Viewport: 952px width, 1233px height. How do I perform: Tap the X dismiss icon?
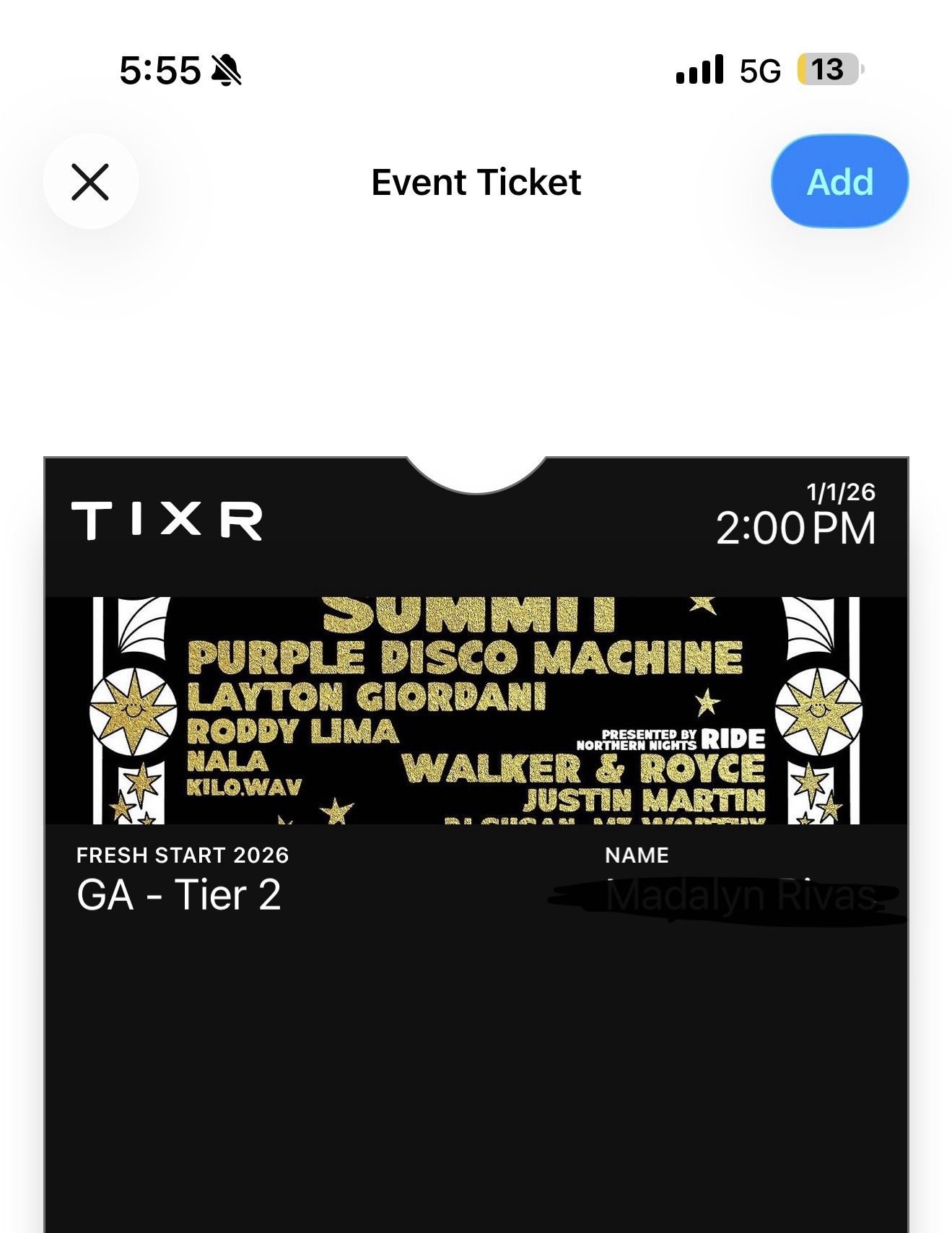(x=91, y=182)
